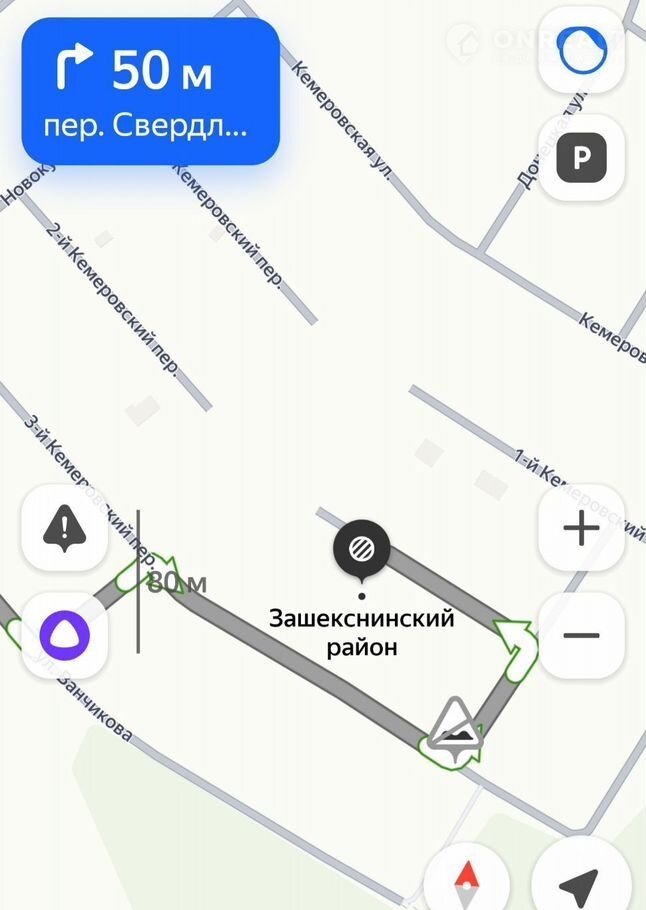Viewport: 646px width, 910px height.
Task: Tap the blue circle button at top
Action: coord(581,50)
